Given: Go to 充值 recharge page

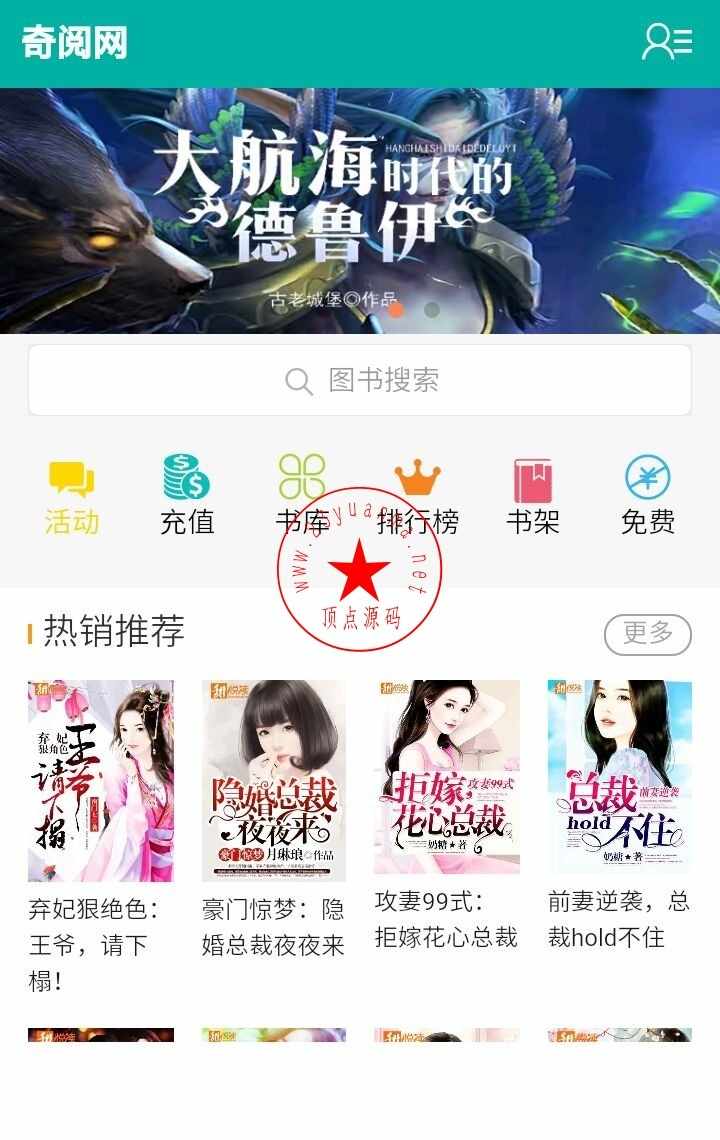Looking at the screenshot, I should coord(187,495).
